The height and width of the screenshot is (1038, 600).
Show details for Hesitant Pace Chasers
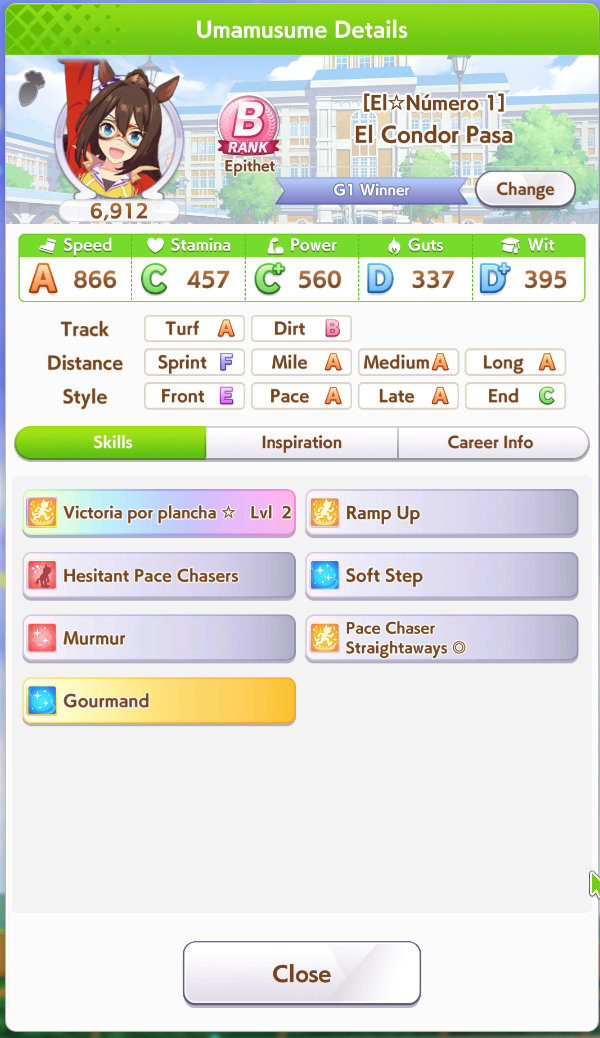159,575
